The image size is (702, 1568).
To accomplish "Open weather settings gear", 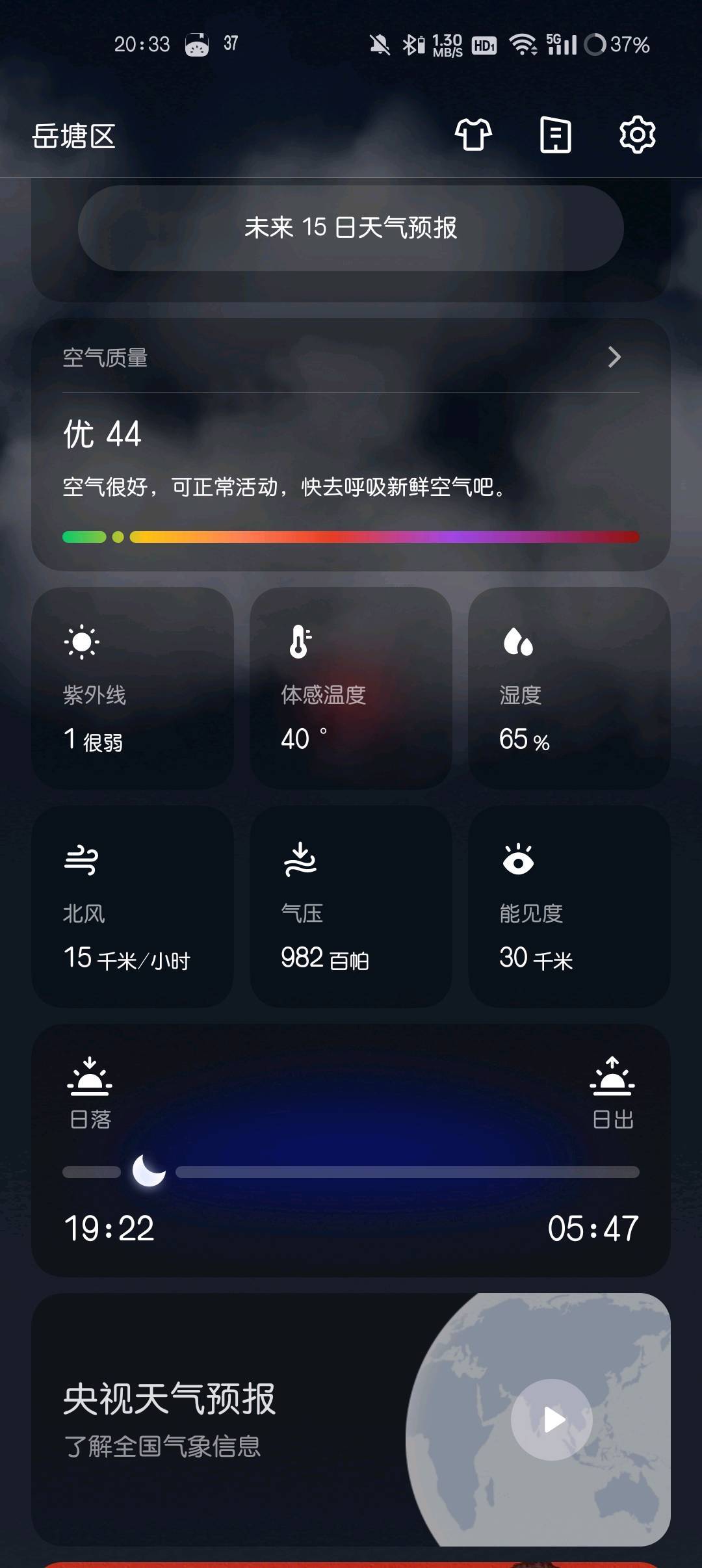I will [637, 135].
